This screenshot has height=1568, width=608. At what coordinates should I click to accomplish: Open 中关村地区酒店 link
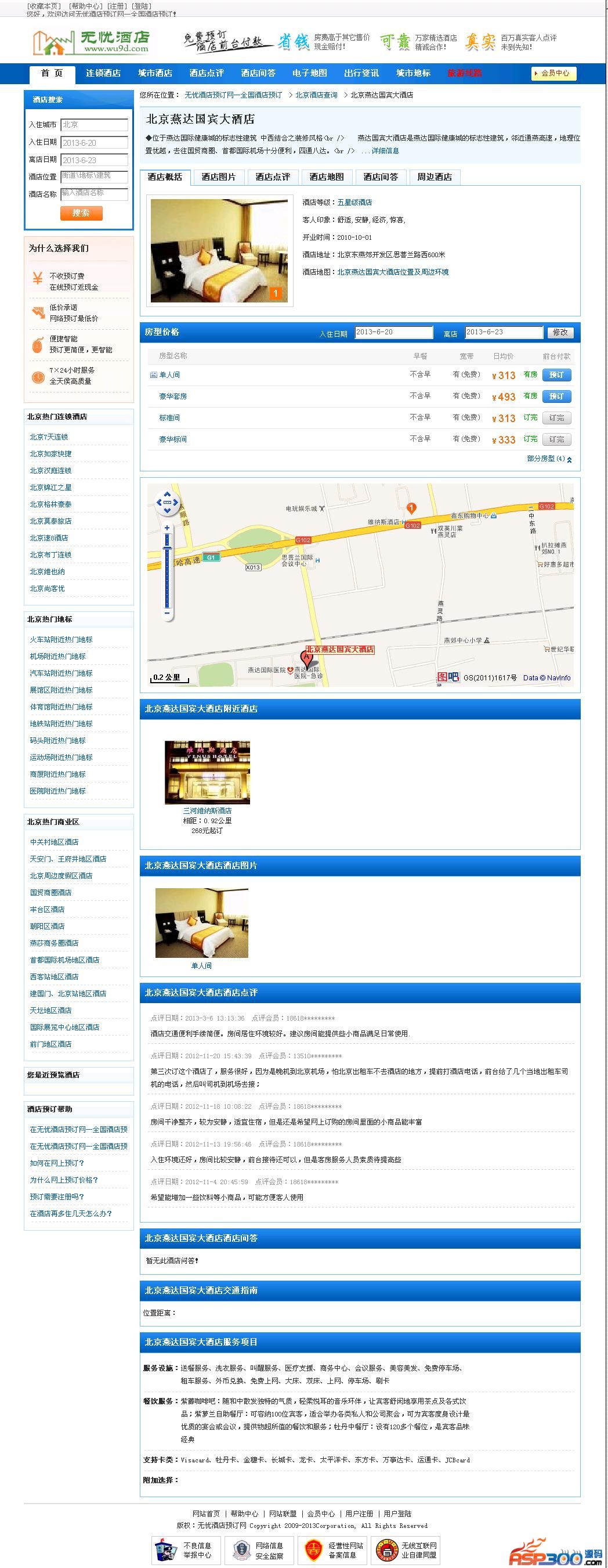point(54,842)
